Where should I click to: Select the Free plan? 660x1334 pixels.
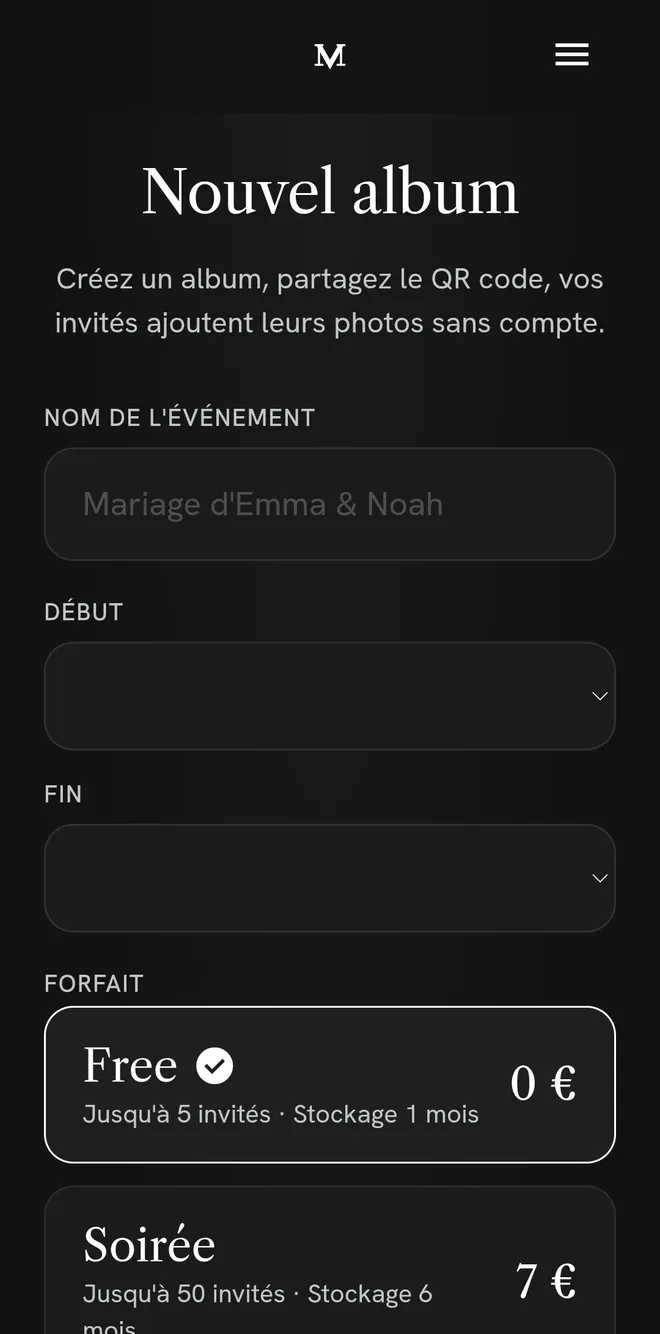330,1084
